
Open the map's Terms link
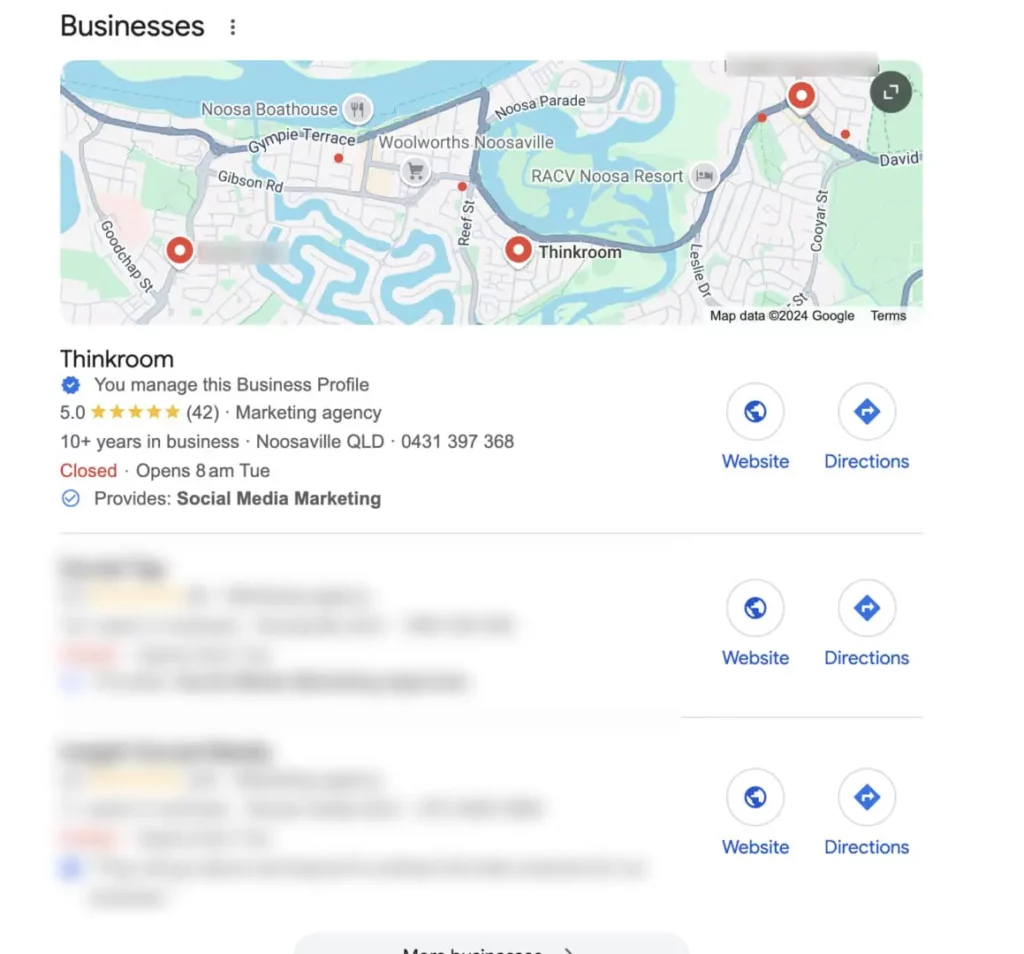click(x=888, y=316)
